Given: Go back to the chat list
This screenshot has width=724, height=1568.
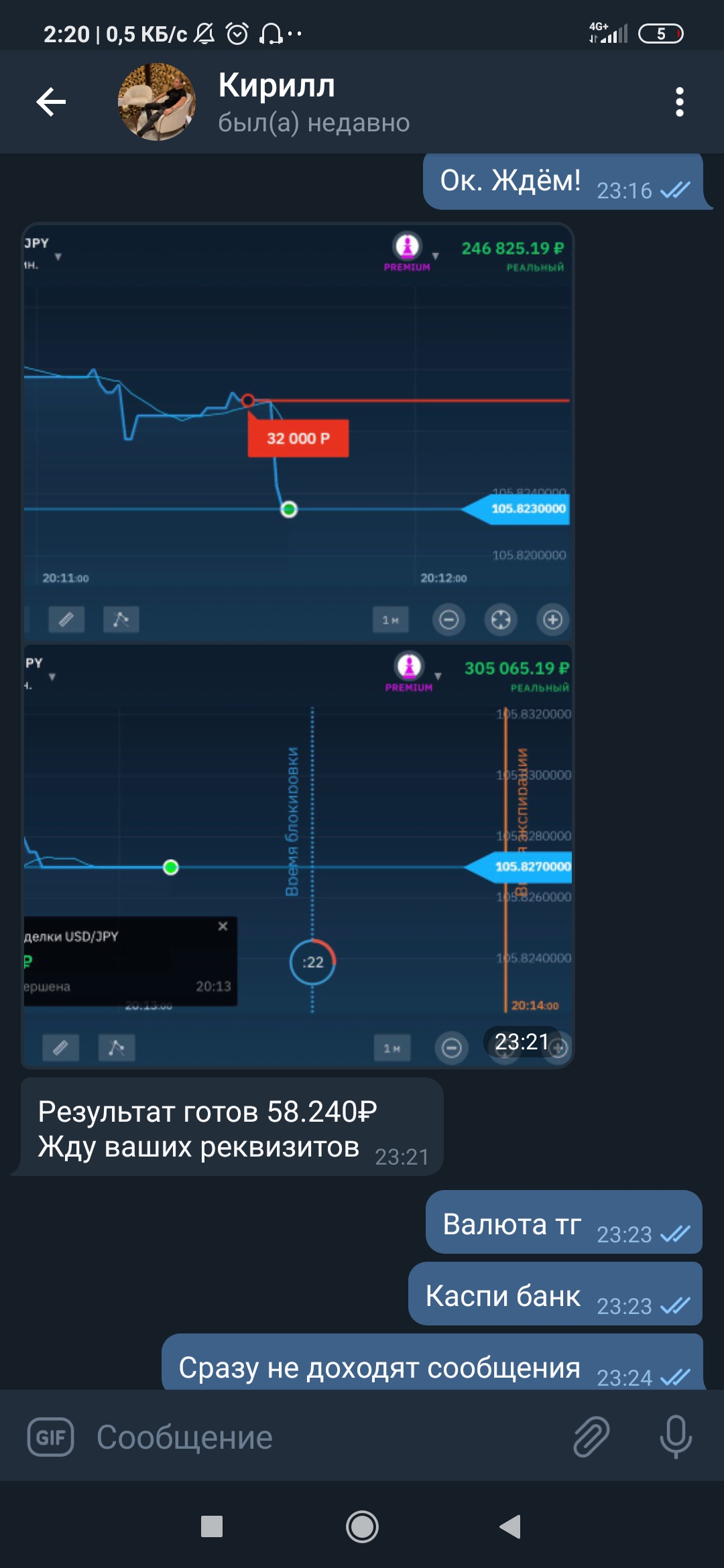Looking at the screenshot, I should click(51, 102).
